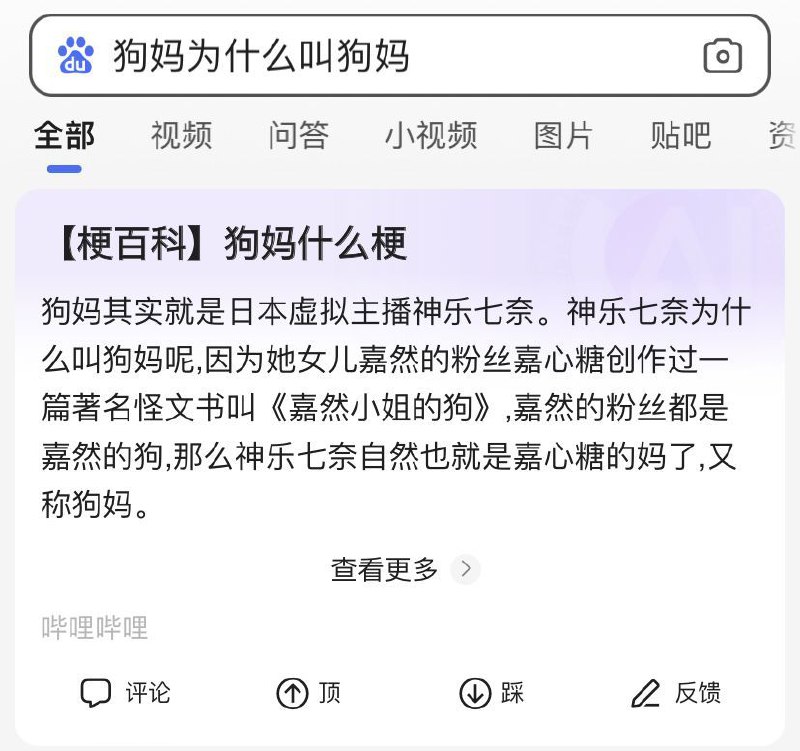Open 评论 comments for this answer

point(126,692)
